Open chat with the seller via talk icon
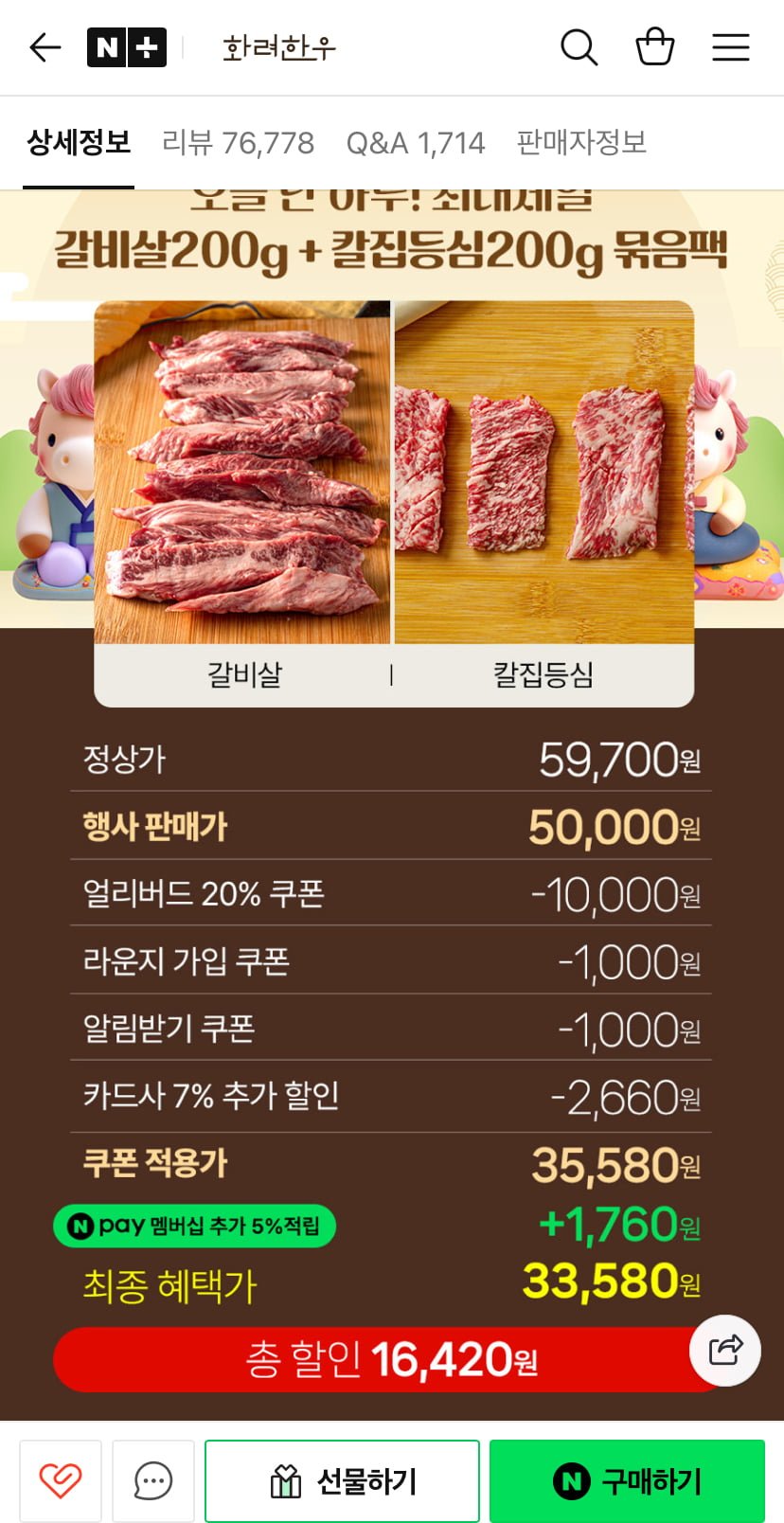Image resolution: width=784 pixels, height=1523 pixels. coord(151,1480)
